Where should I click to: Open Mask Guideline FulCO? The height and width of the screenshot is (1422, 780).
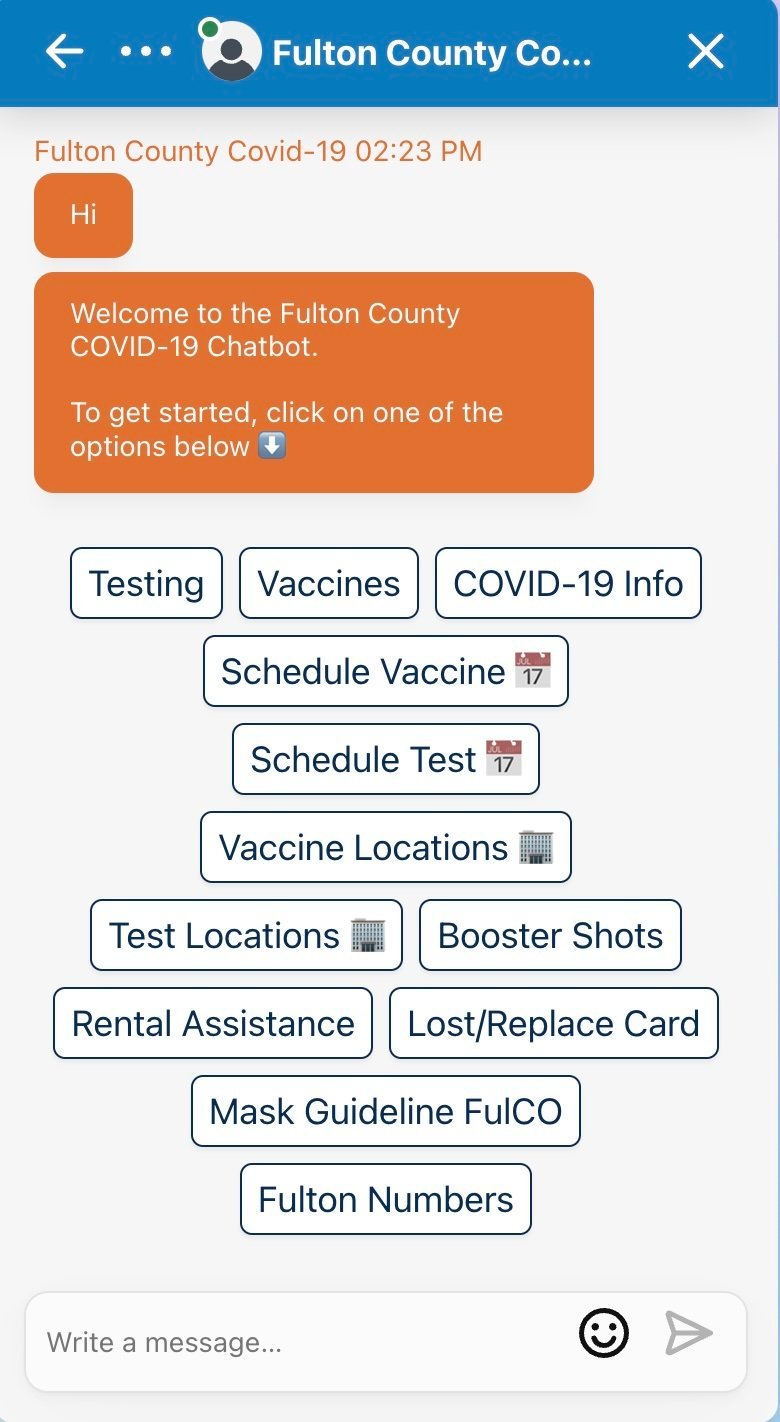(x=385, y=1111)
